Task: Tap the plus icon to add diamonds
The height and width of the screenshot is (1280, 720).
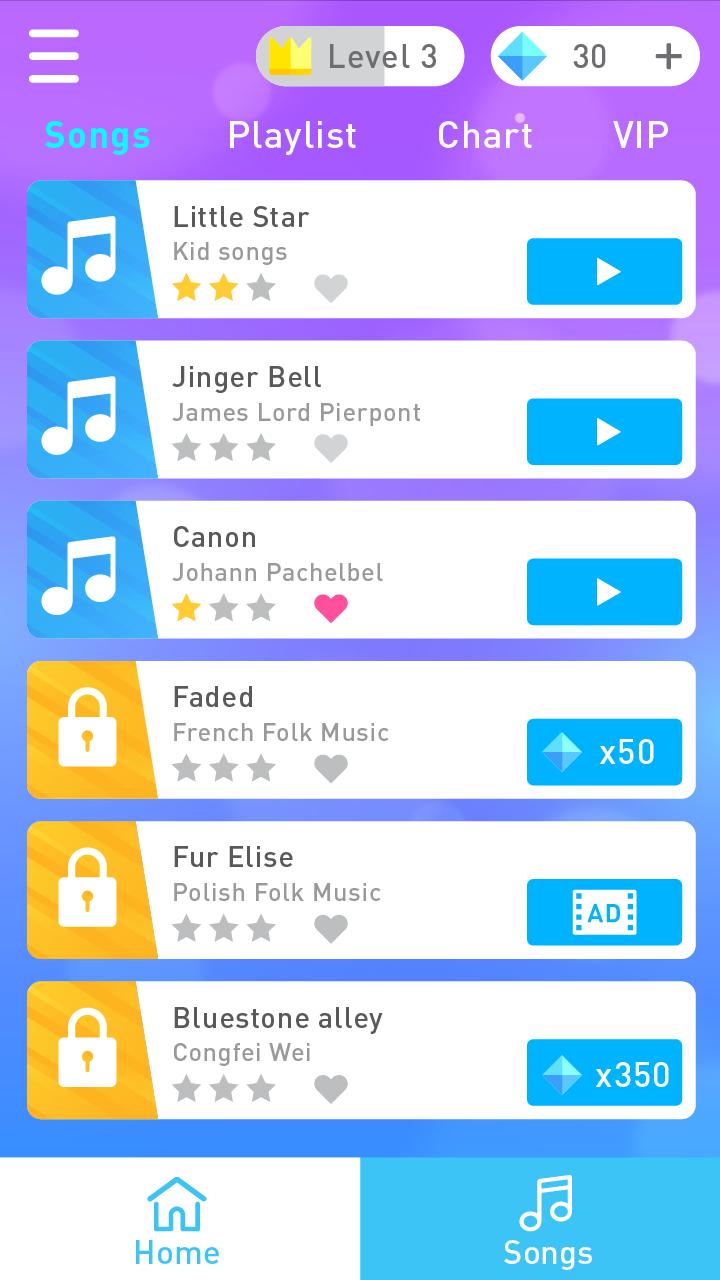Action: click(x=668, y=56)
